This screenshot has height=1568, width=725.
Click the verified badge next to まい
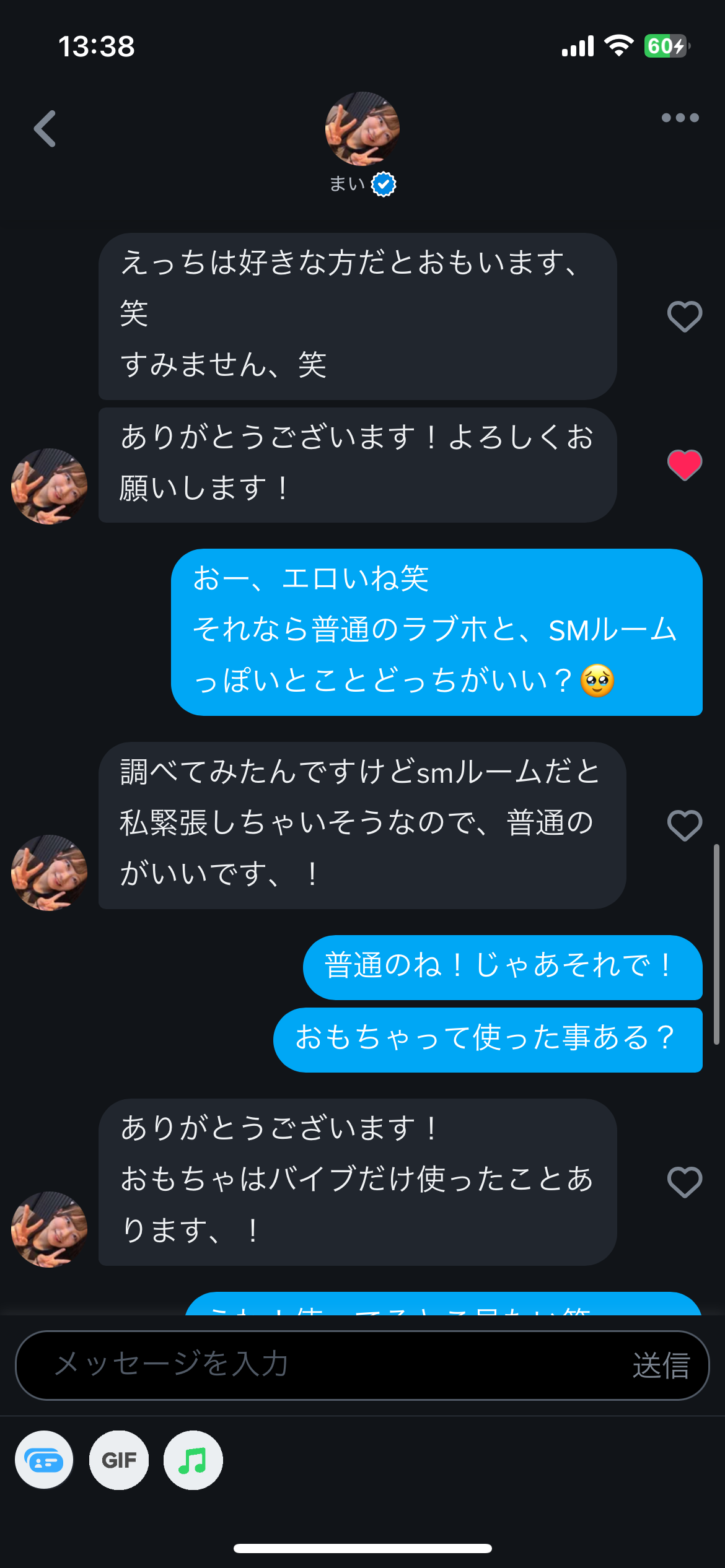[x=382, y=183]
